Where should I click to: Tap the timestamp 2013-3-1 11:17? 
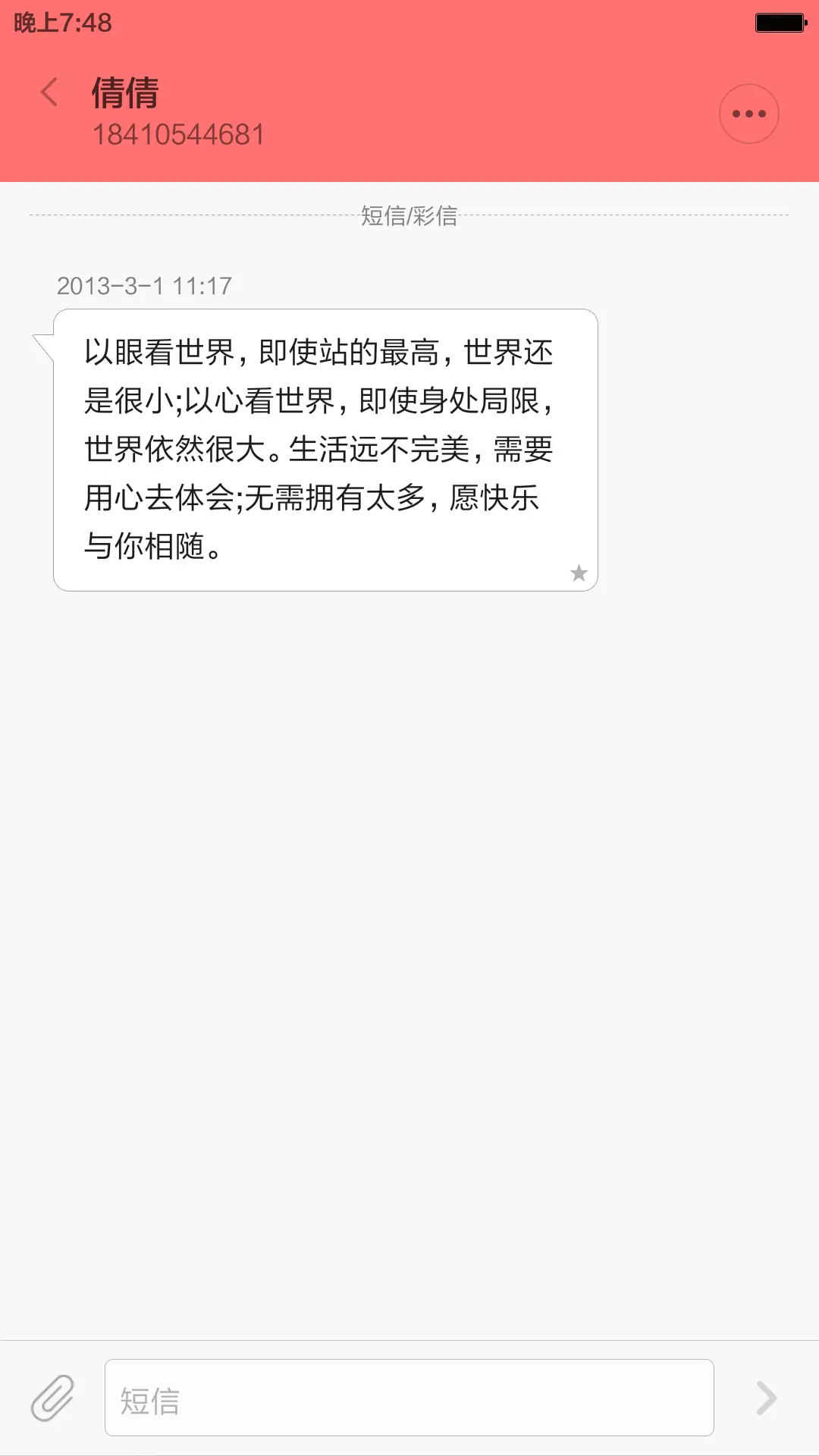[144, 286]
